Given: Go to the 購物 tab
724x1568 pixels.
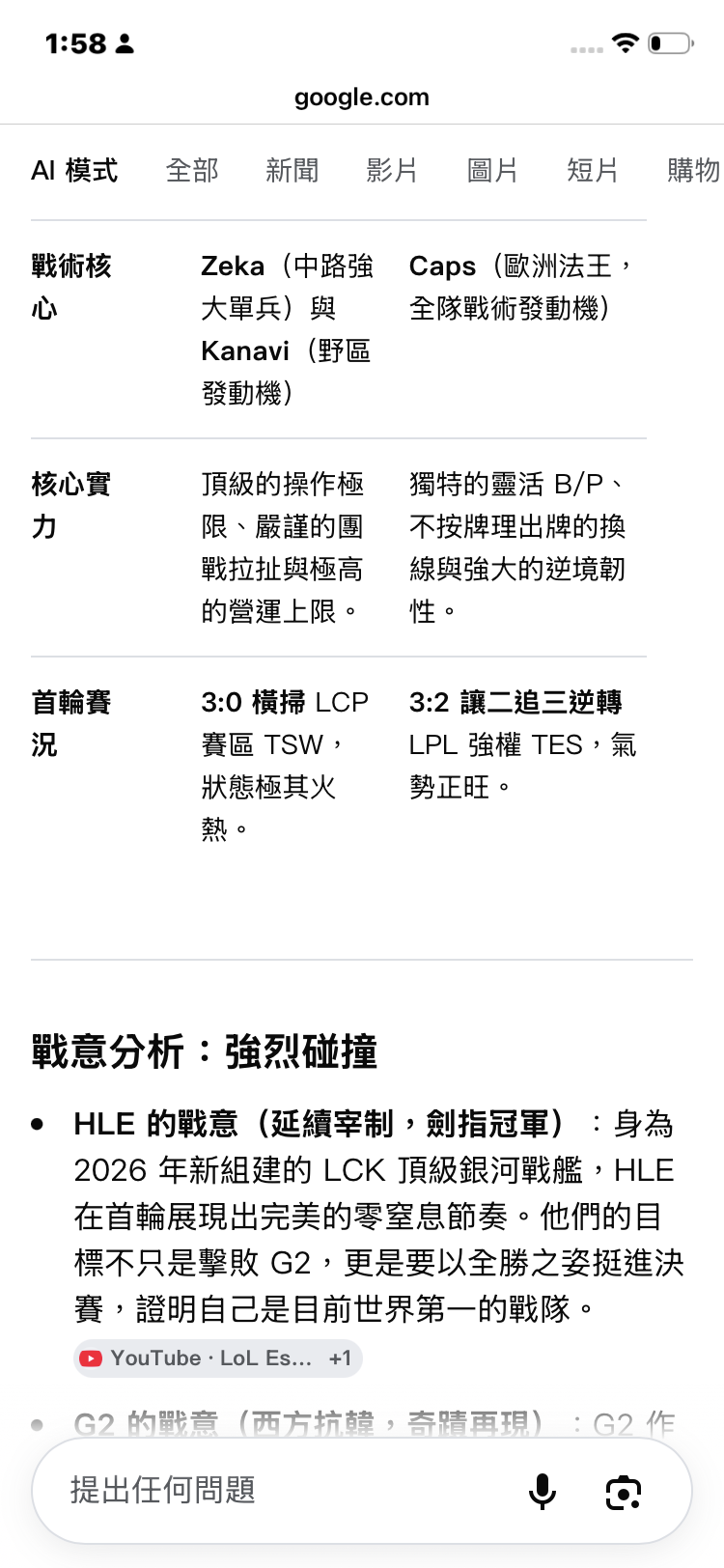Looking at the screenshot, I should (693, 171).
